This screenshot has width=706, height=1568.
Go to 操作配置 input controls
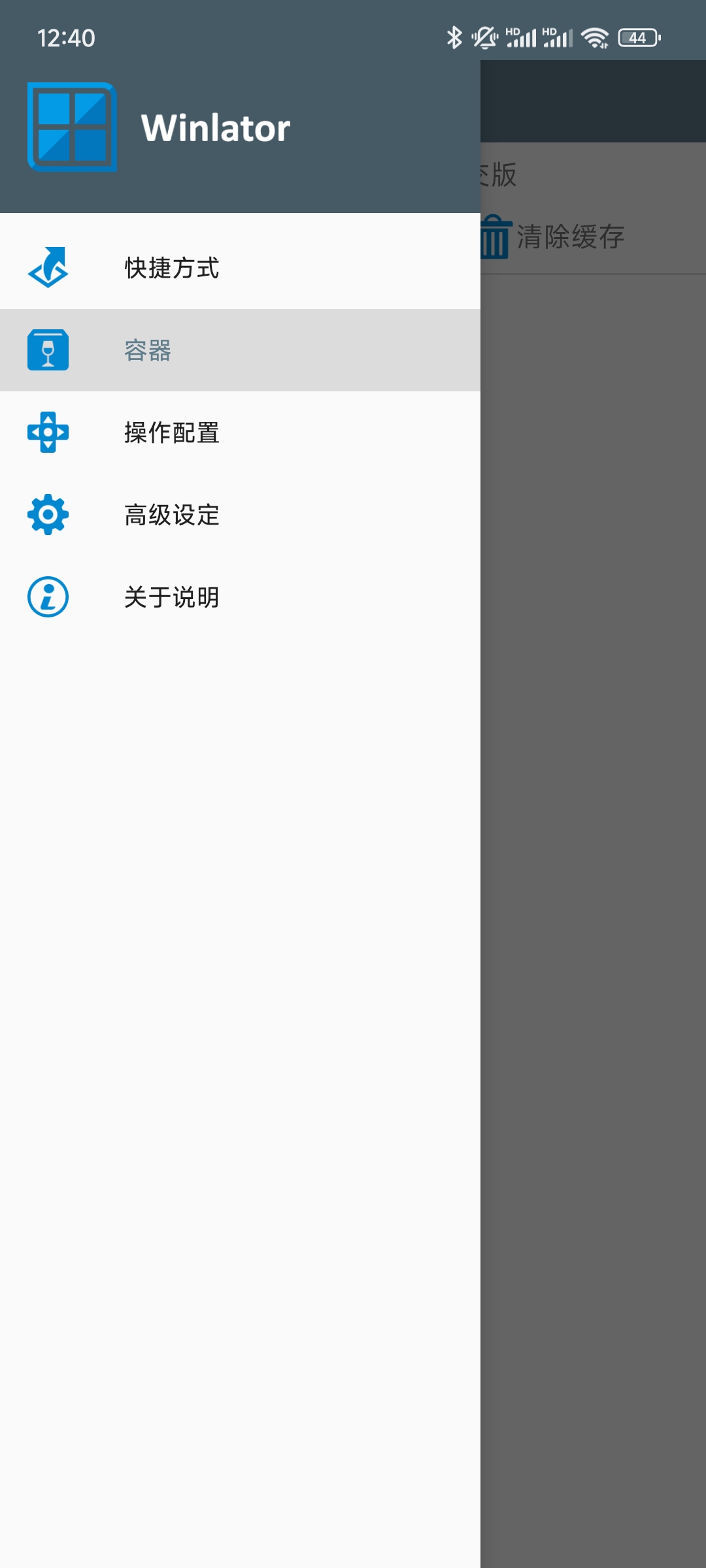tap(171, 433)
